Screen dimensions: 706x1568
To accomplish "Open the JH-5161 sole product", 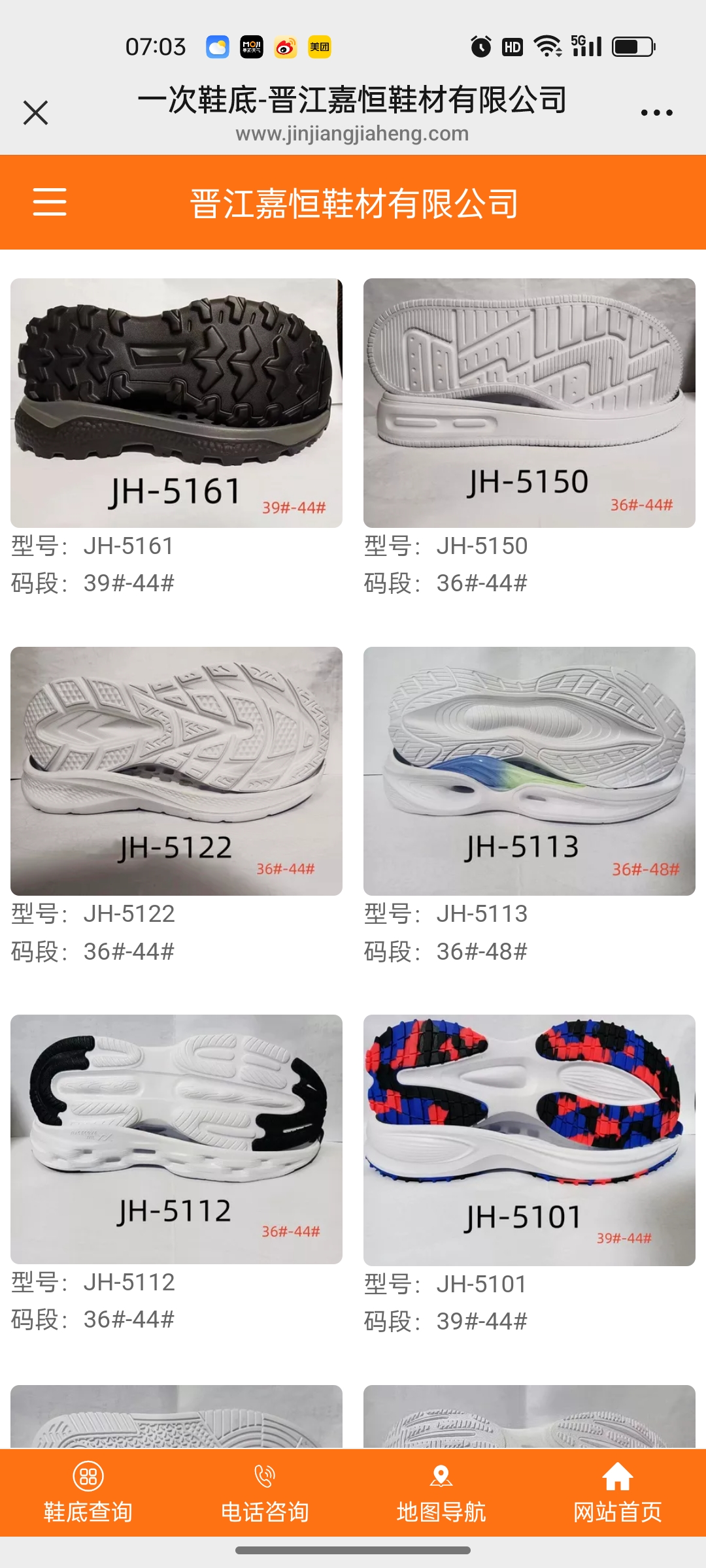I will coord(176,403).
